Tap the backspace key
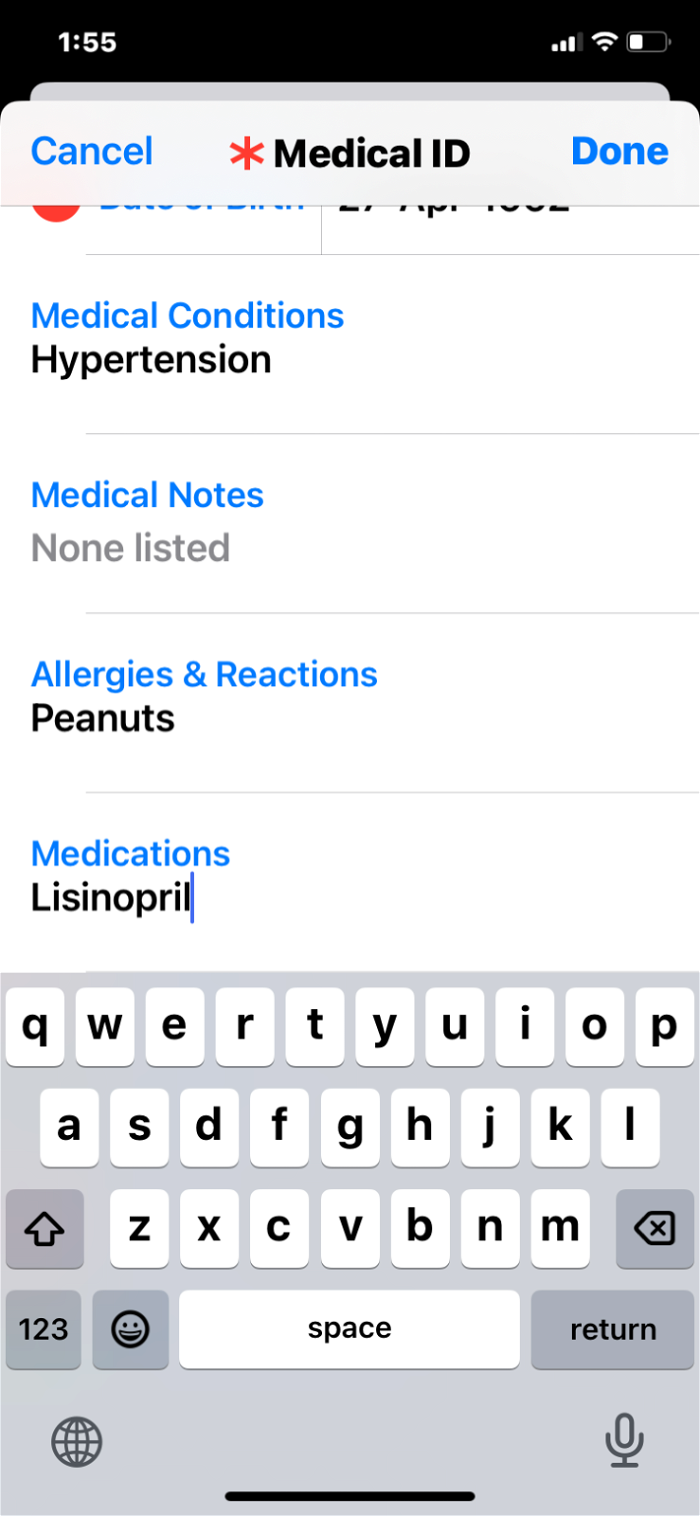Viewport: 700px width, 1516px height. tap(655, 1229)
